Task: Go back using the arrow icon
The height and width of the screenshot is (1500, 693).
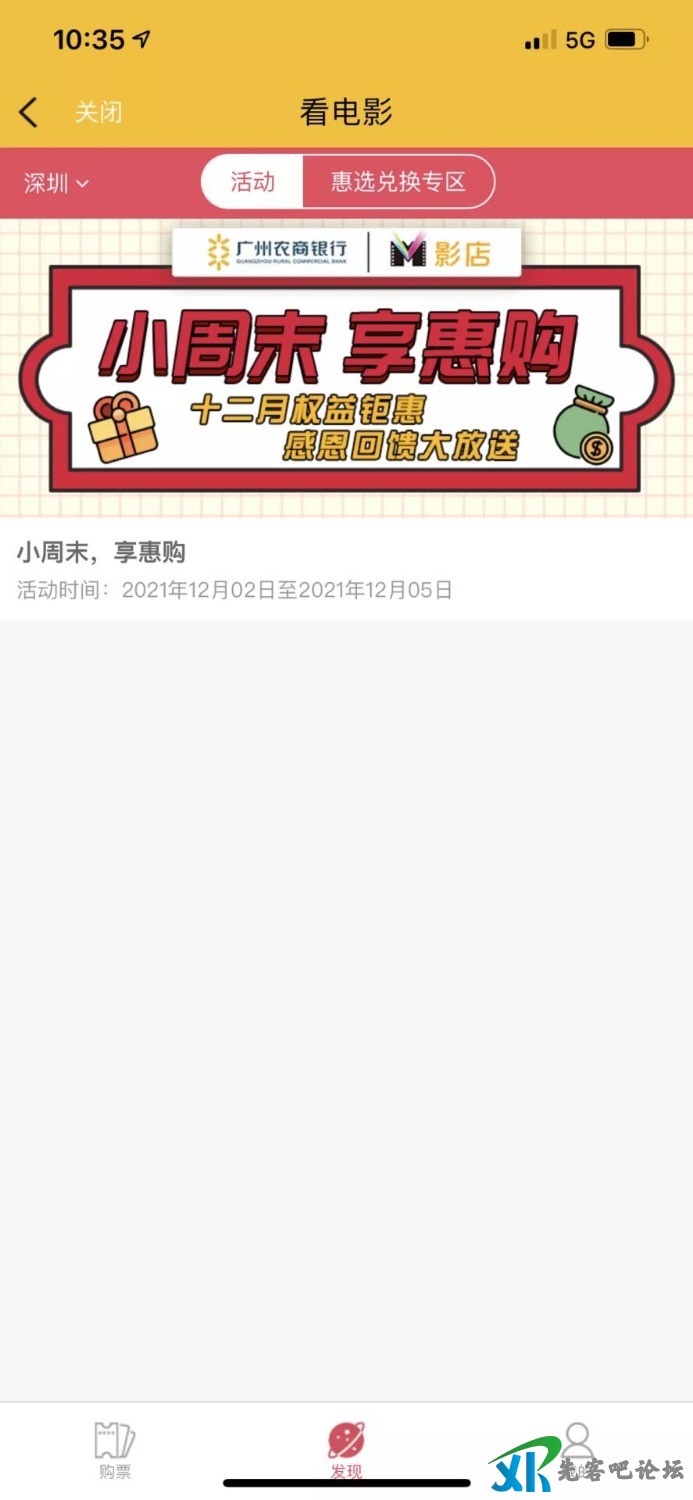Action: (x=28, y=112)
